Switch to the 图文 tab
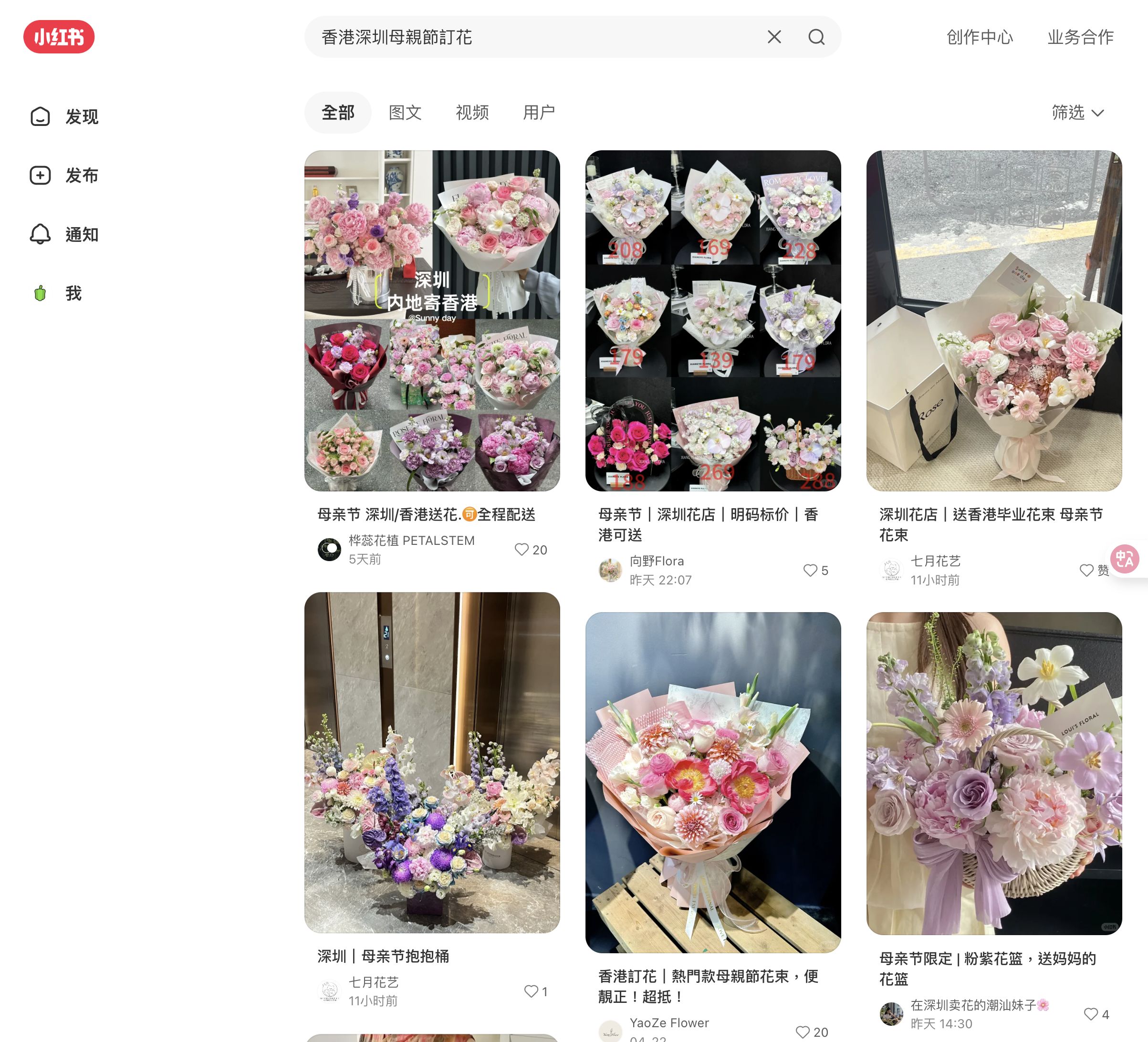 [x=405, y=113]
